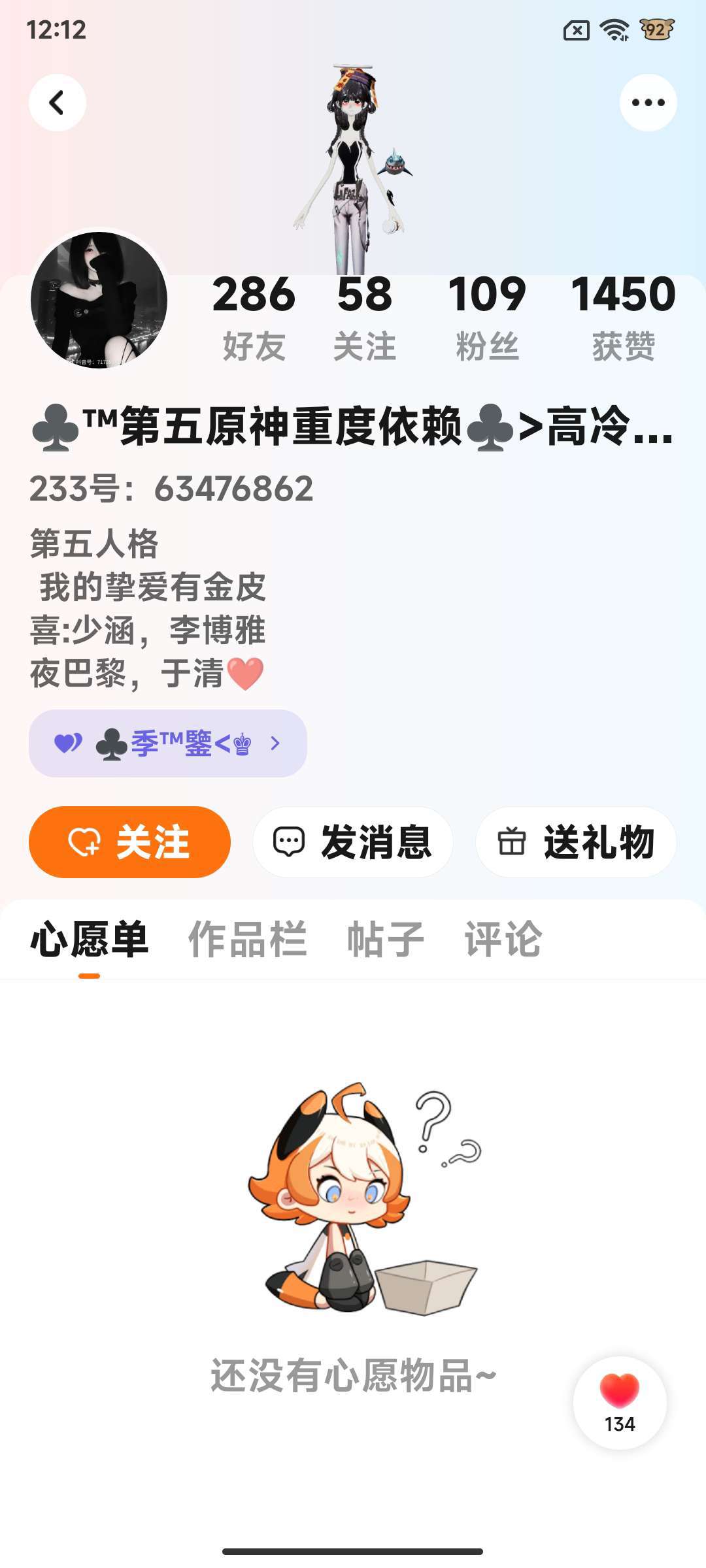Enlarge the profile avatar photo

coord(99,300)
